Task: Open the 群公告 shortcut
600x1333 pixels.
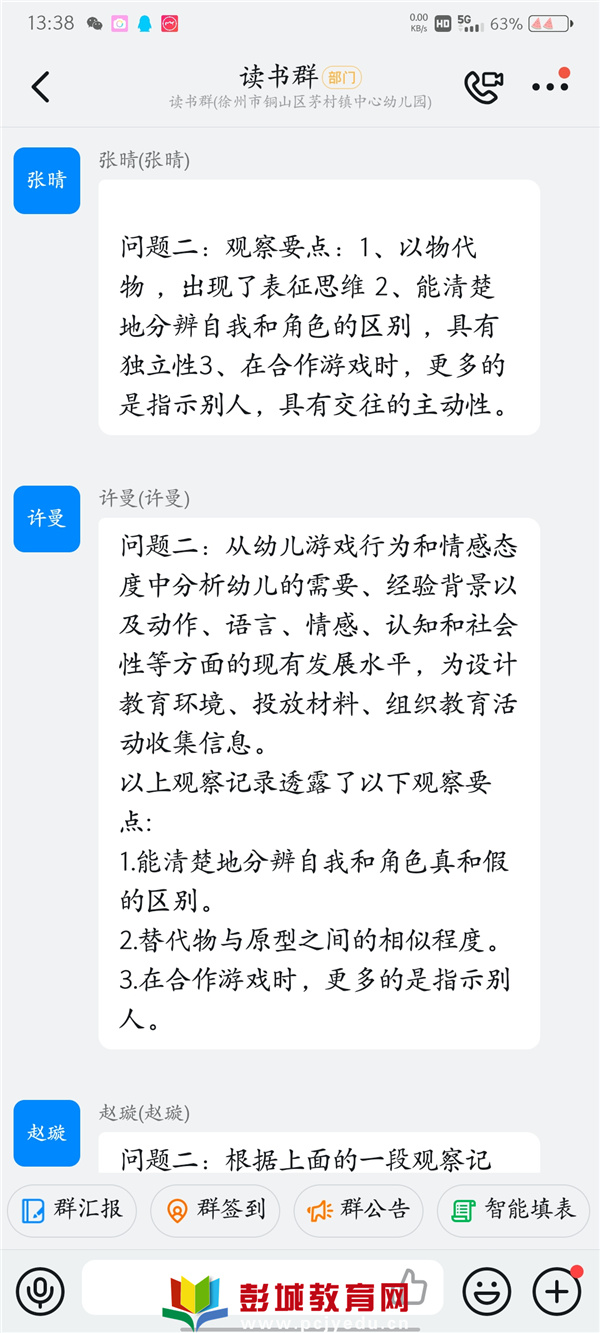Action: 358,1210
